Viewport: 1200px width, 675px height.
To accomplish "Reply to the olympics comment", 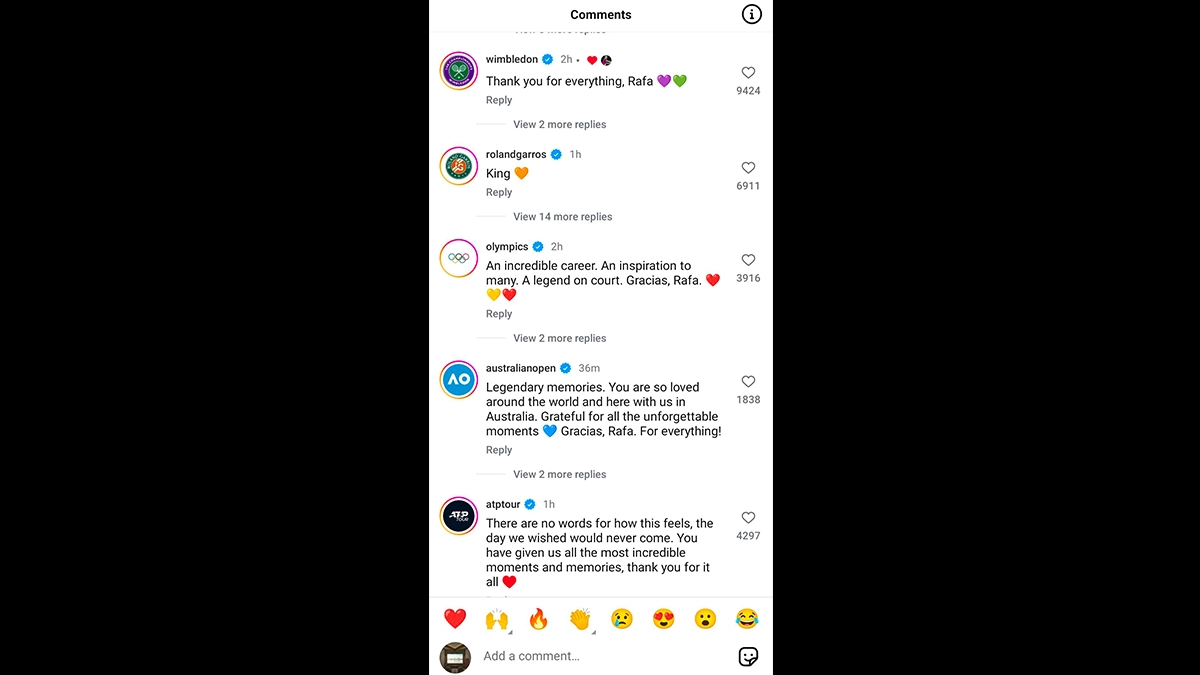I will coord(499,314).
